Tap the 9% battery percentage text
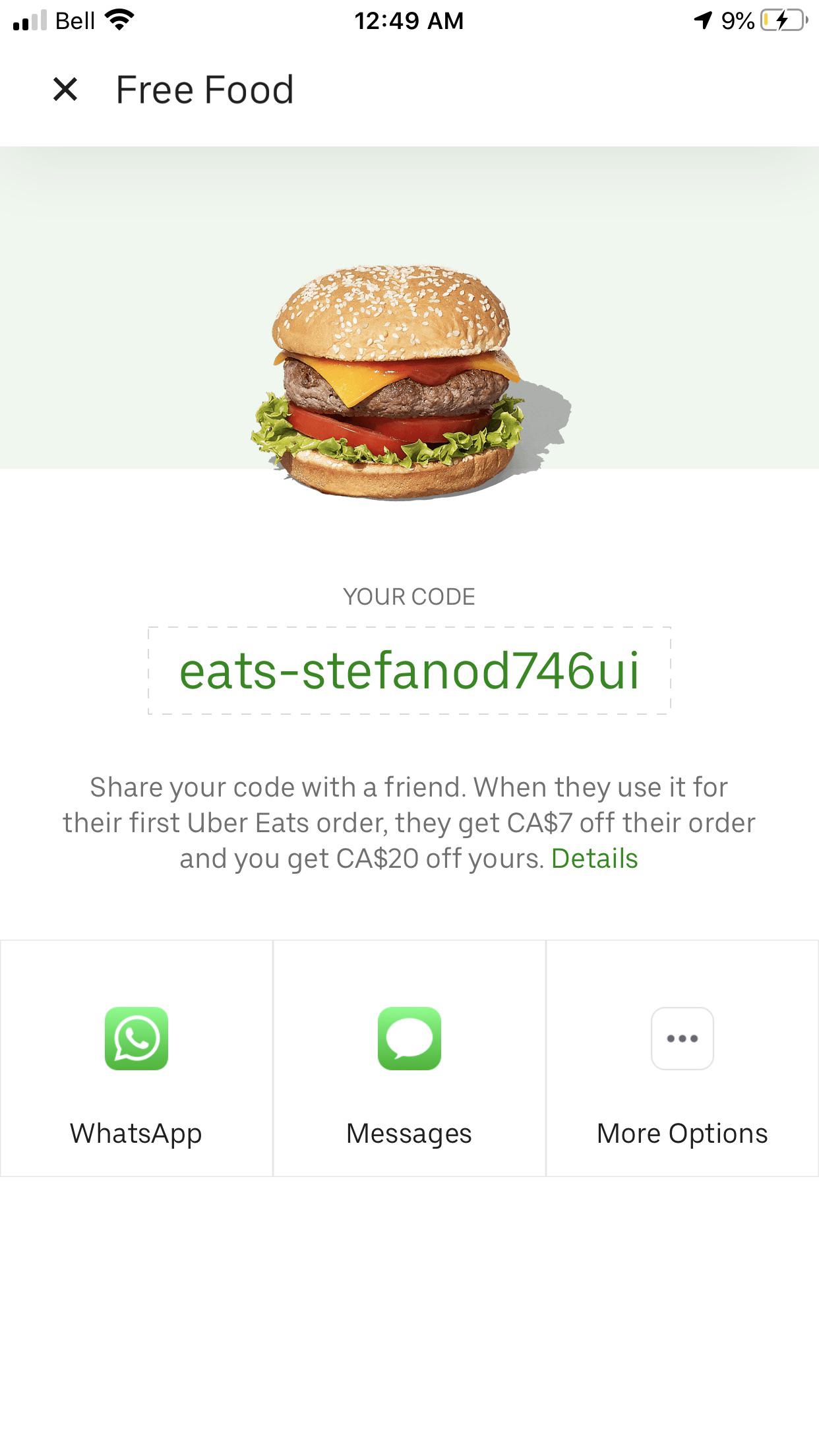This screenshot has width=819, height=1456. point(737,20)
